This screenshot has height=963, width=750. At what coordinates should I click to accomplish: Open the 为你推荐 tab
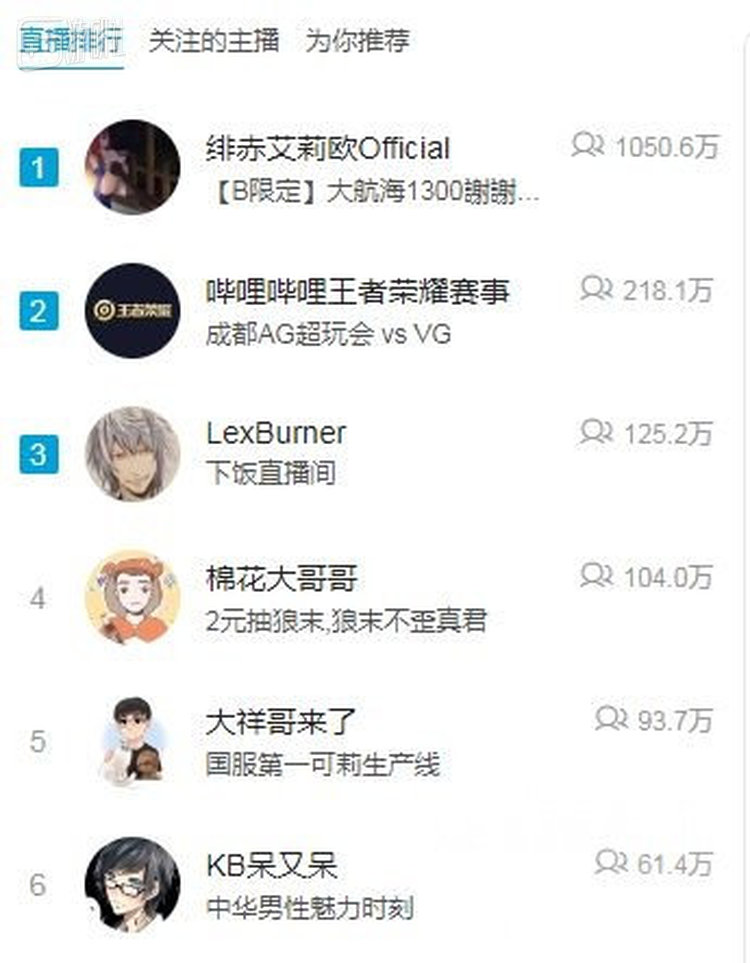(357, 41)
